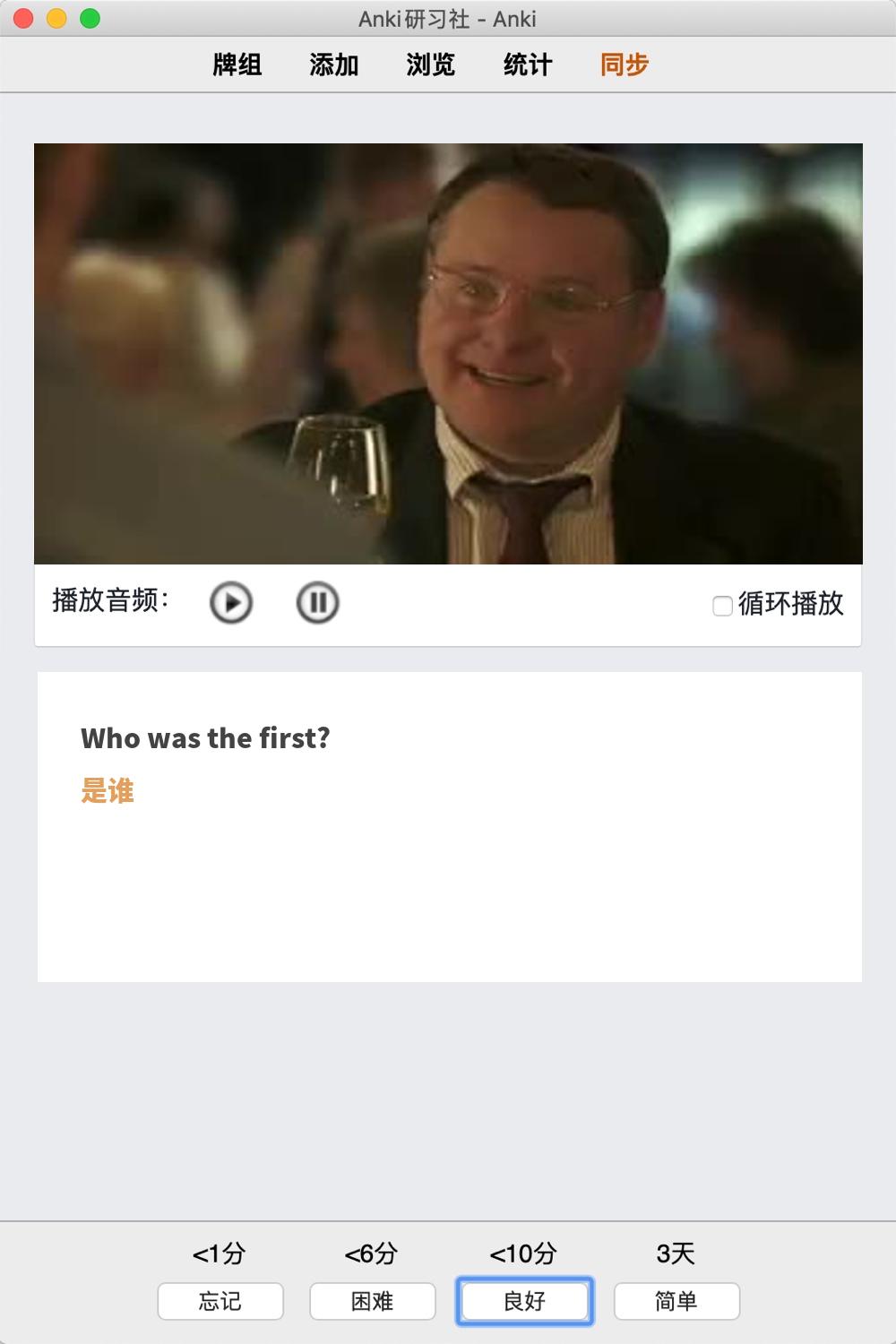Open the 牌组 decks view
Image resolution: width=896 pixels, height=1344 pixels.
click(237, 65)
